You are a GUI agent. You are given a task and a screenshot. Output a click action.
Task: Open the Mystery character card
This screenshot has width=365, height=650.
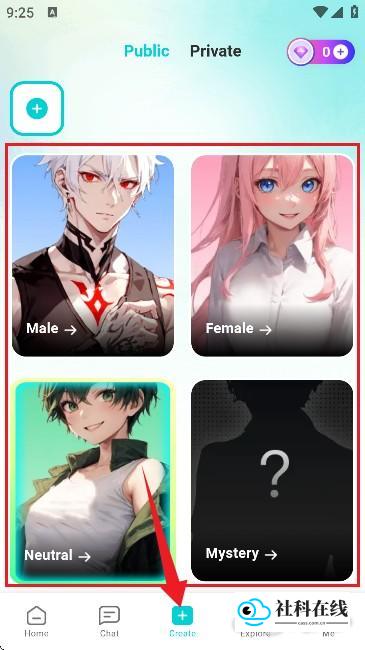point(272,481)
